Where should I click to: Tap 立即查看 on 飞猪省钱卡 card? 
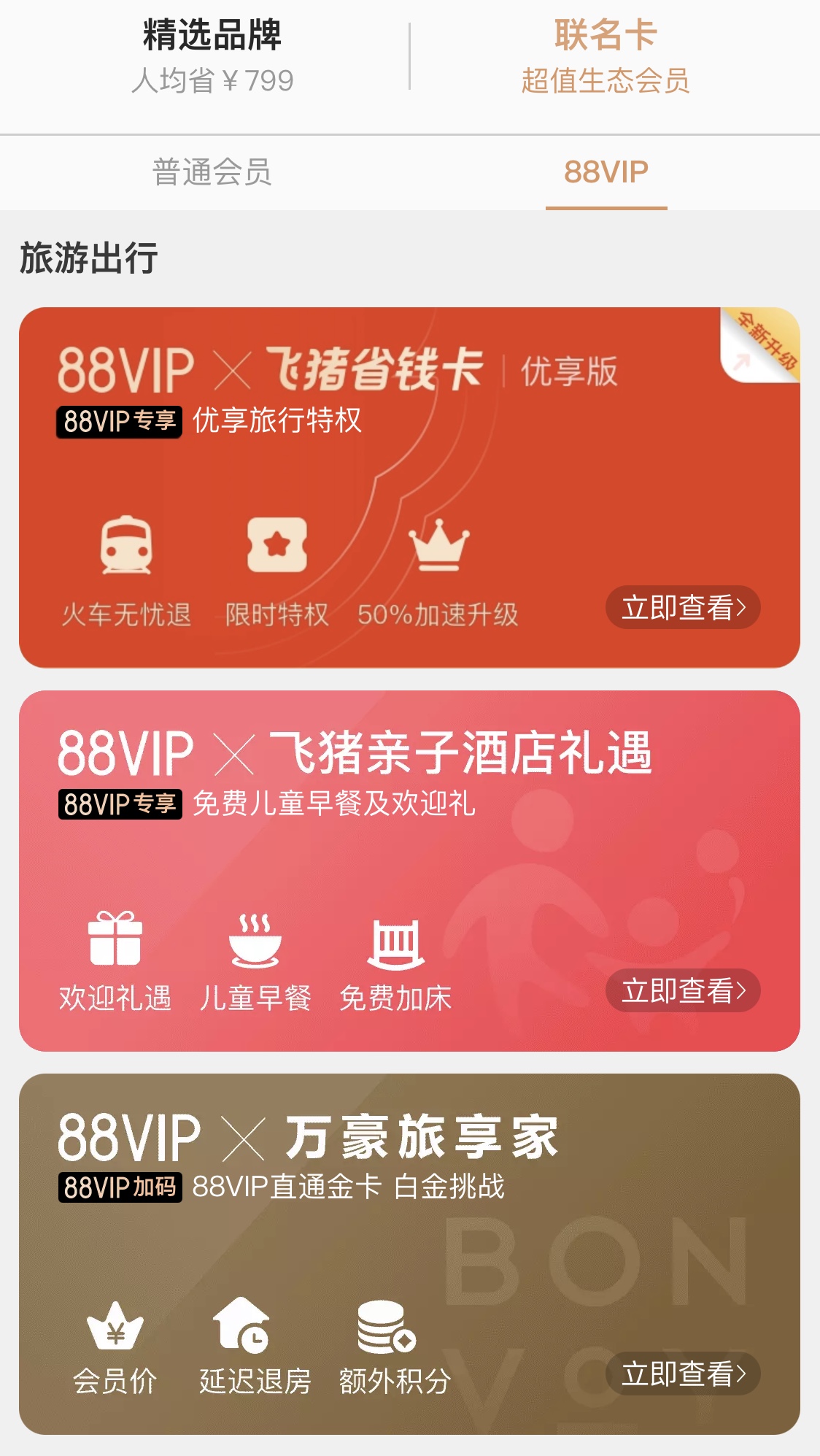[683, 607]
